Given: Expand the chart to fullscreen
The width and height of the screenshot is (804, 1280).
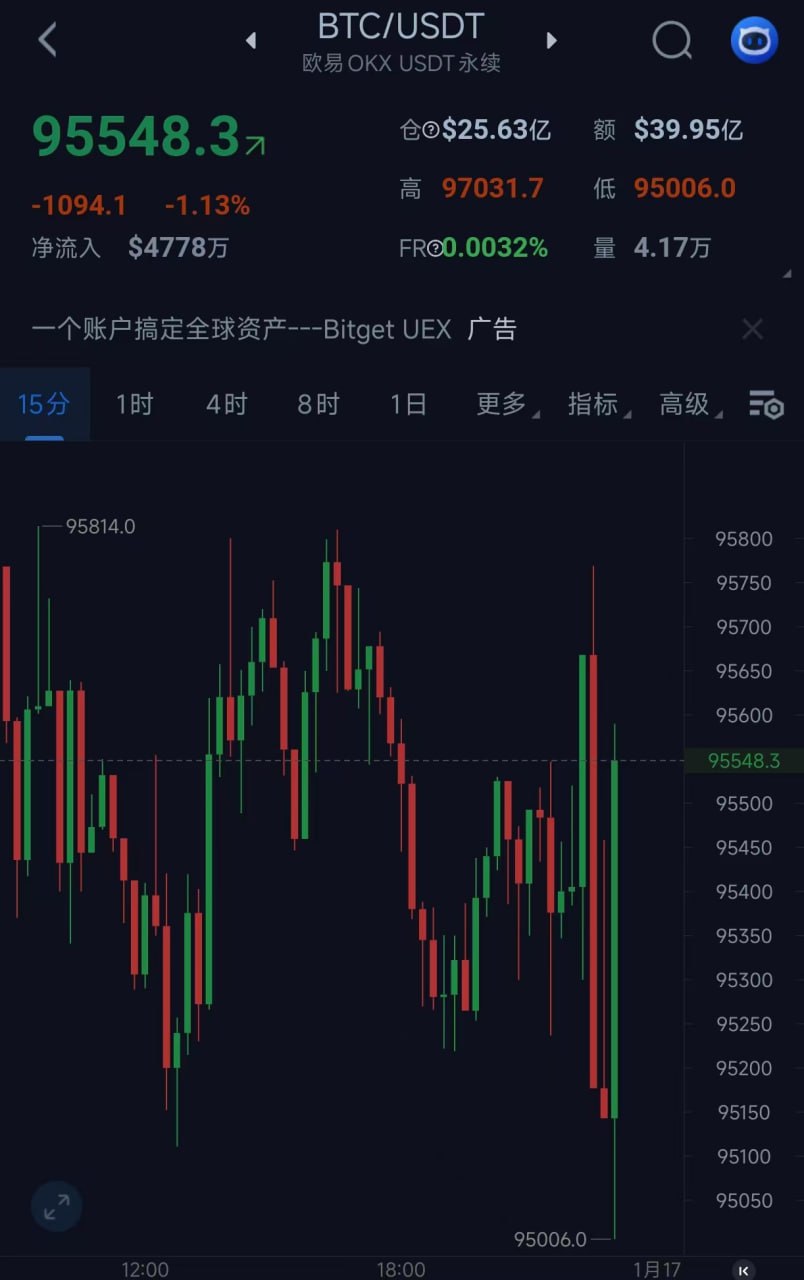Looking at the screenshot, I should 56,1207.
